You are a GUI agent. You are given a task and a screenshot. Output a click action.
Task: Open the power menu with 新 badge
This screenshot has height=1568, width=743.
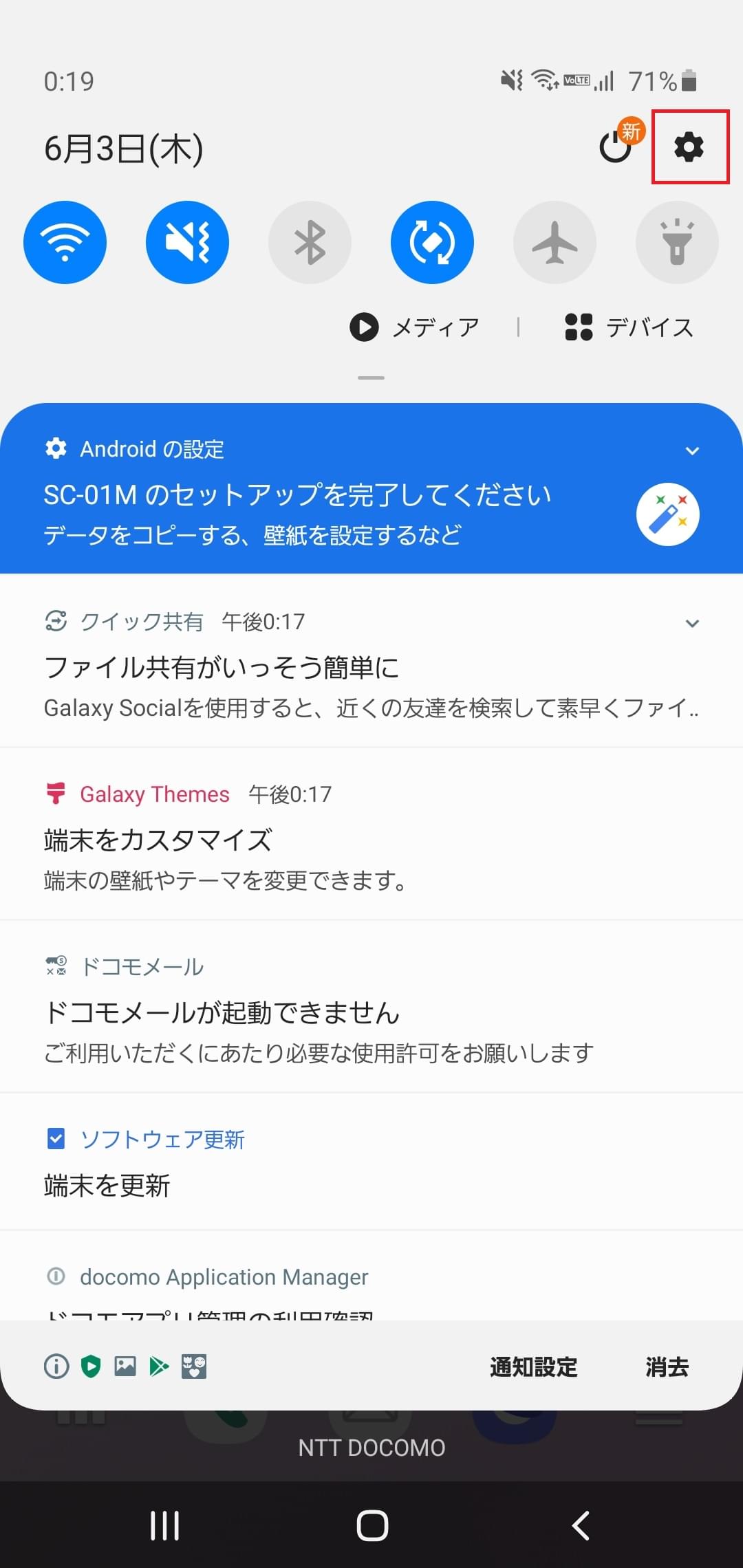(x=614, y=148)
